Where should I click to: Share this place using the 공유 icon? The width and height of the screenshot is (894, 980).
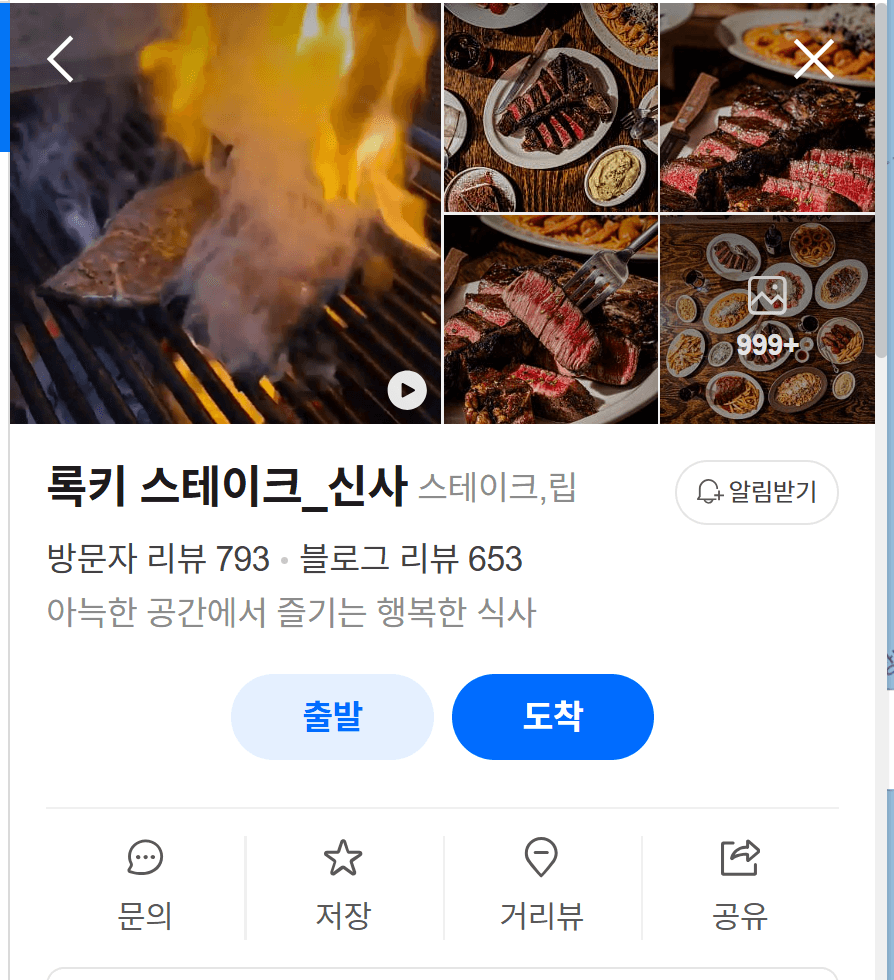pos(740,857)
